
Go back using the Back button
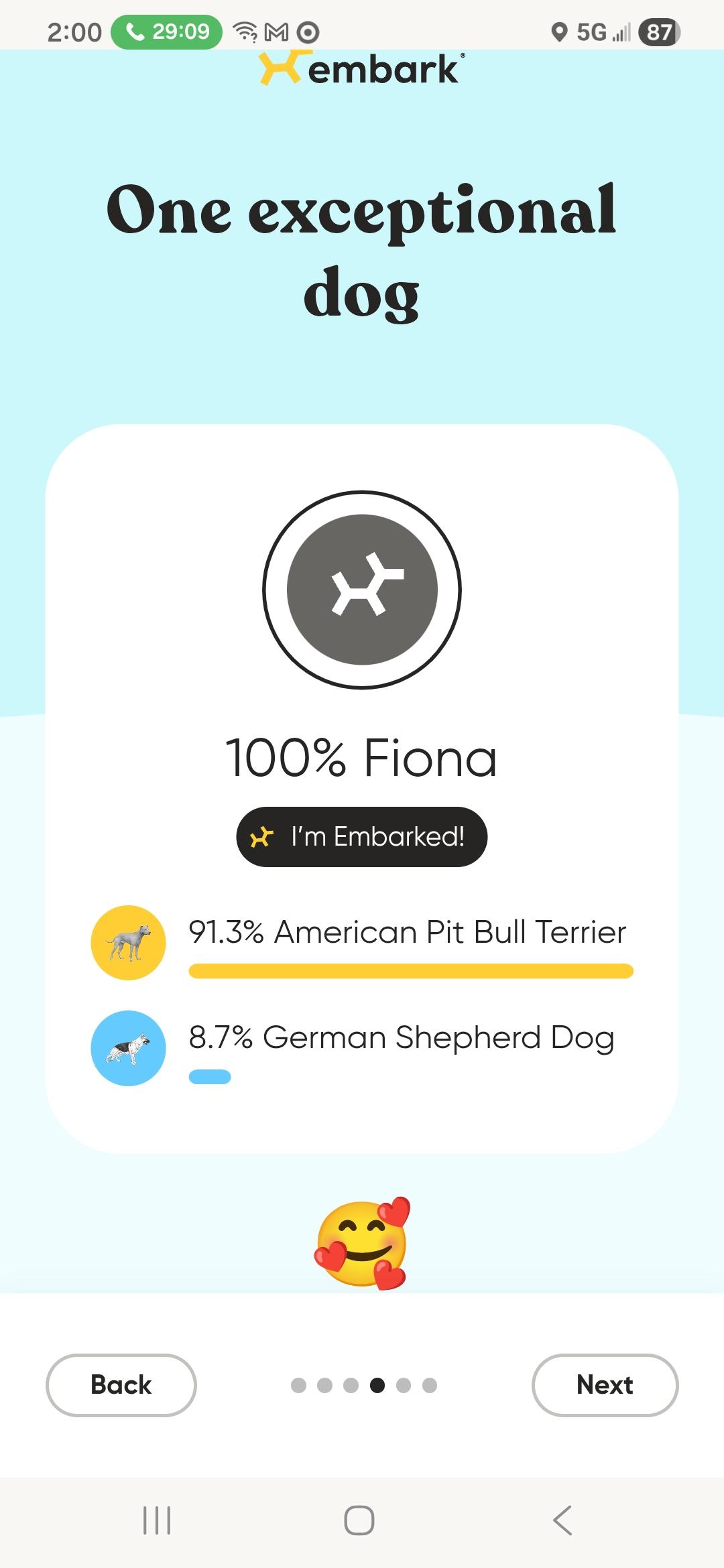121,1385
